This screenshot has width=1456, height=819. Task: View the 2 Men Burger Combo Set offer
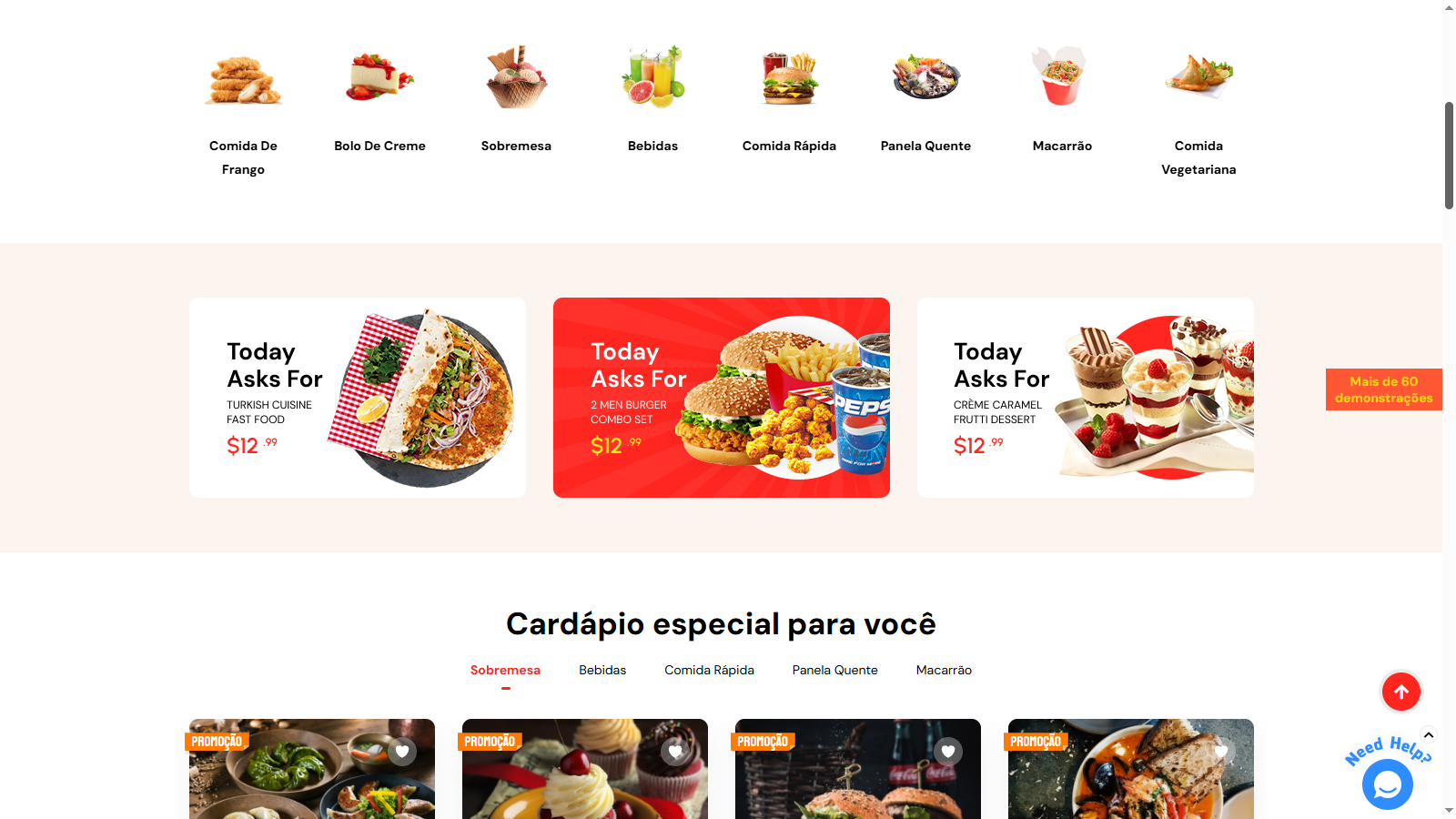point(721,398)
